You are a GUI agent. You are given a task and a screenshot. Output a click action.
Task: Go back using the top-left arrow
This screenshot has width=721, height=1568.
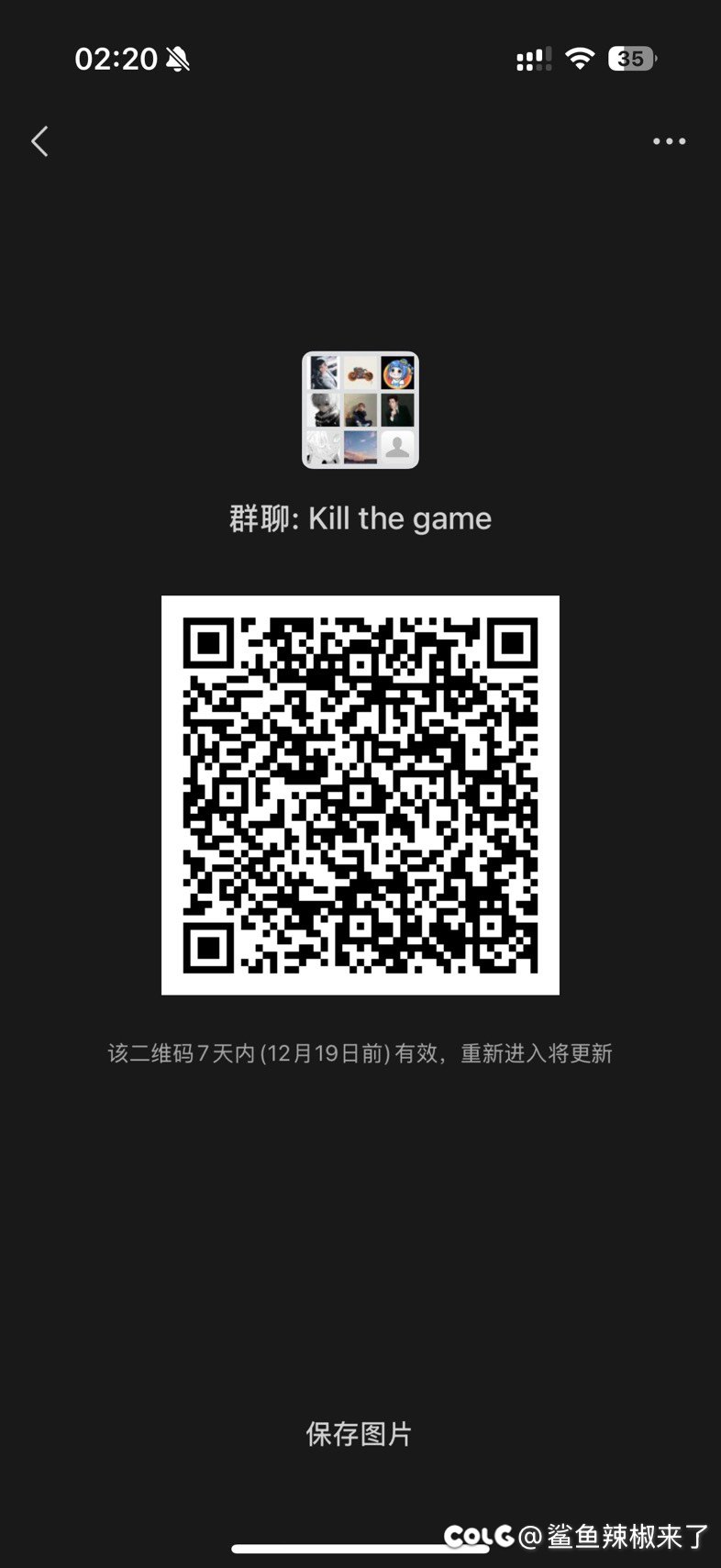tap(39, 141)
